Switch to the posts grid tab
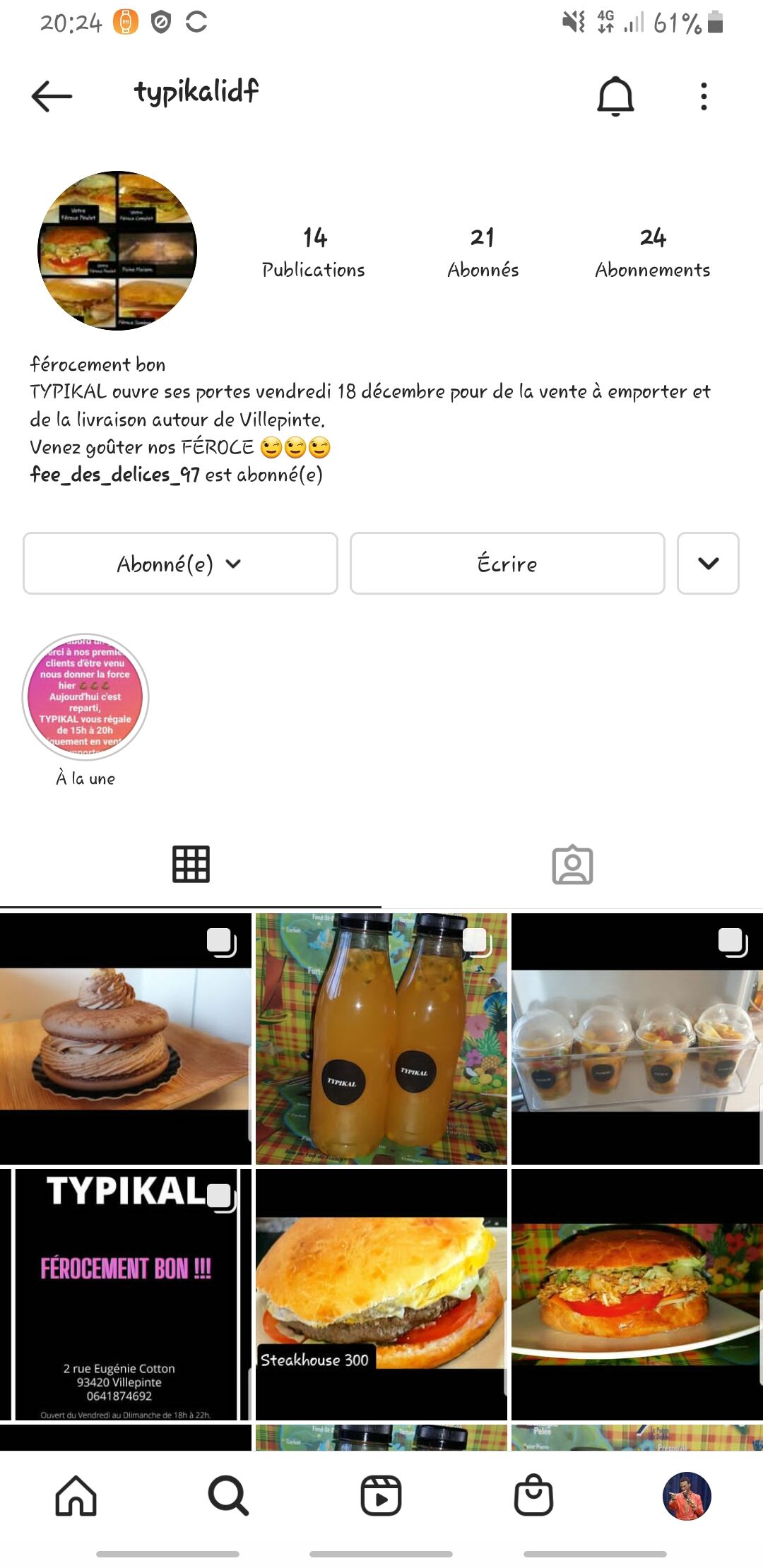763x1568 pixels. pyautogui.click(x=191, y=864)
